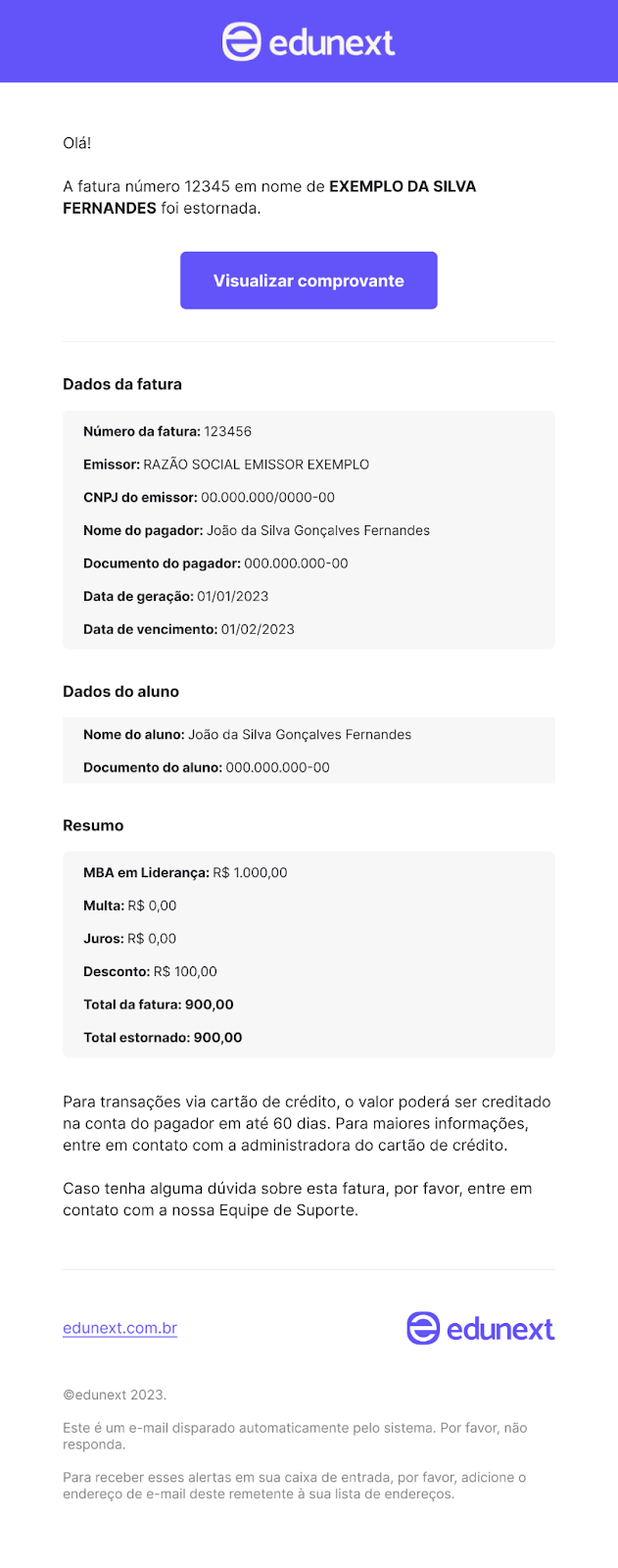Viewport: 618px width, 1568px height.
Task: Open the edunext.com.br link
Action: (x=119, y=1328)
